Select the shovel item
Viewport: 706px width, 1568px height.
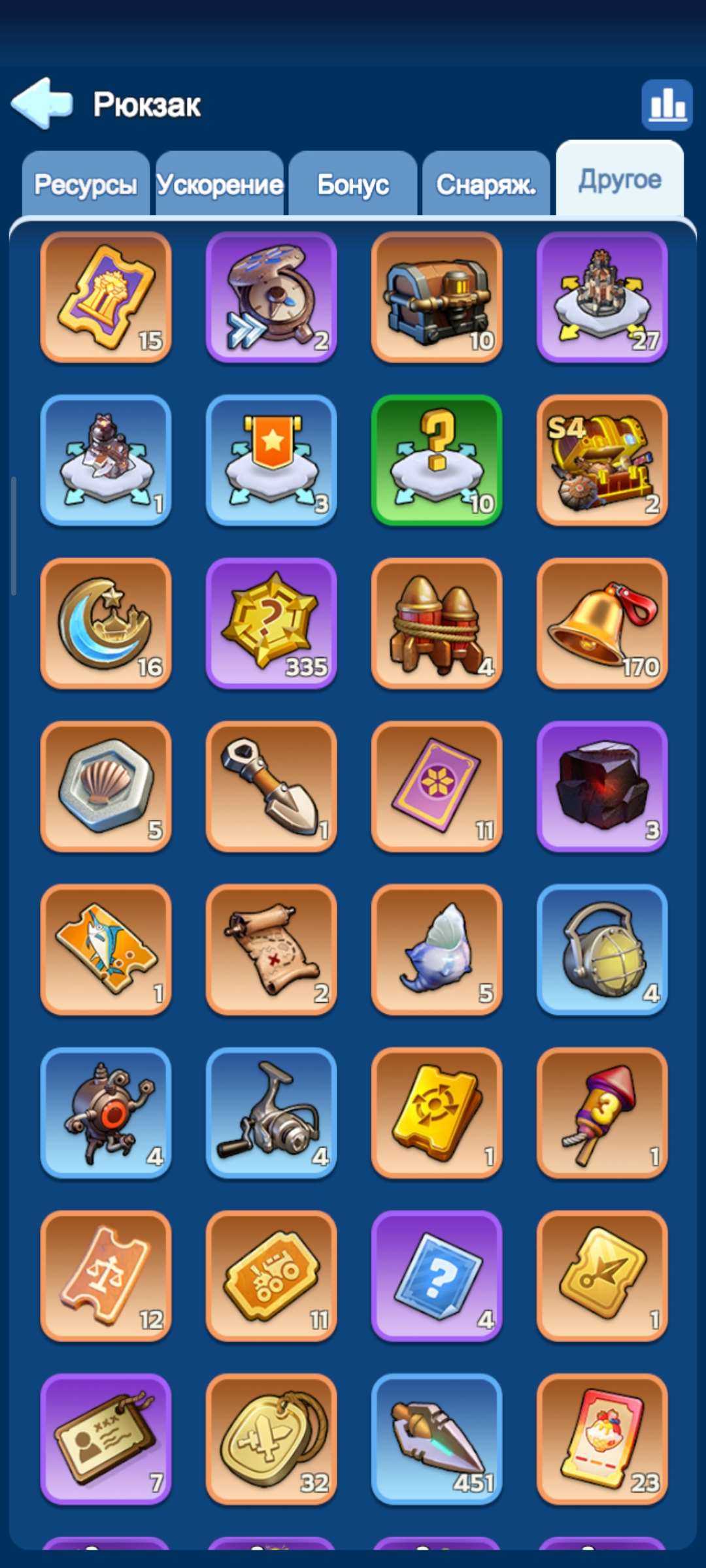point(271,786)
